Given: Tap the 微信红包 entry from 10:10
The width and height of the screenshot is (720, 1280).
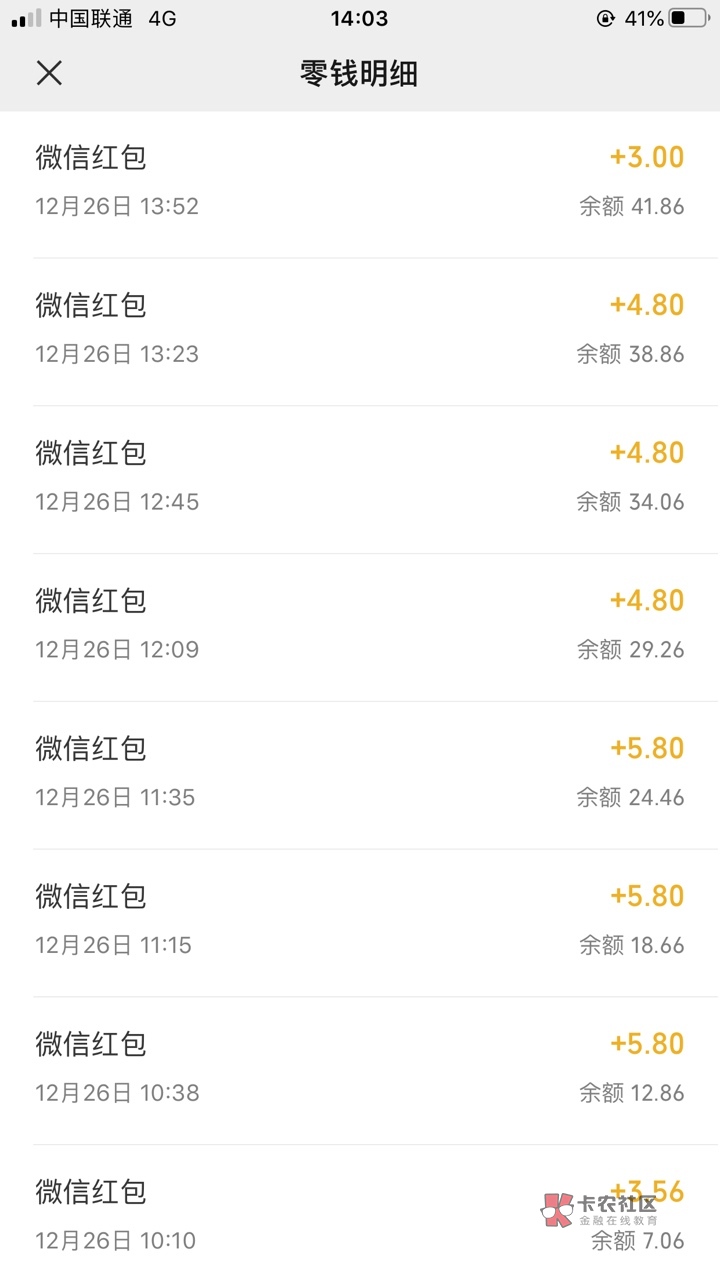Looking at the screenshot, I should (x=360, y=1213).
